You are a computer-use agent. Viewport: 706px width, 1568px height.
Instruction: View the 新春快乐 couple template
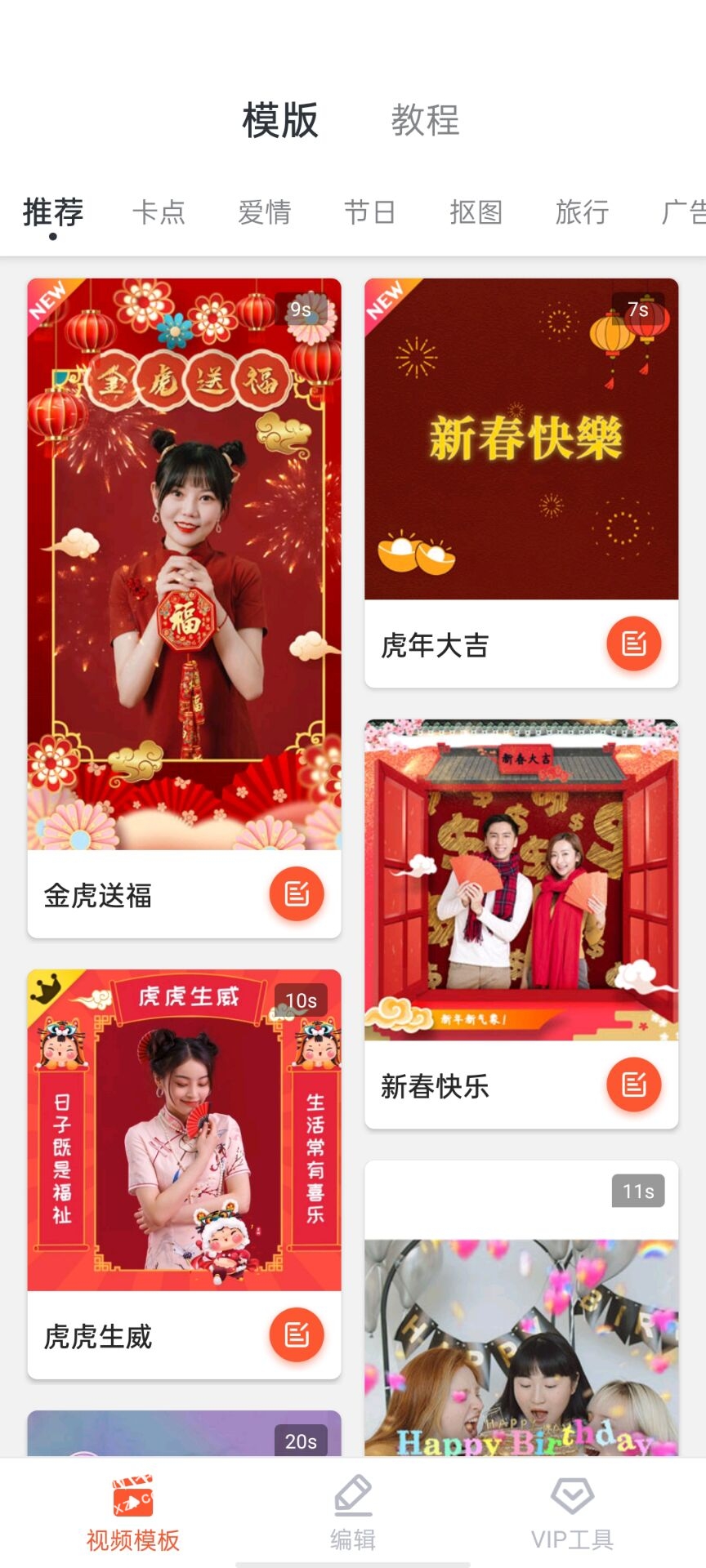click(521, 880)
